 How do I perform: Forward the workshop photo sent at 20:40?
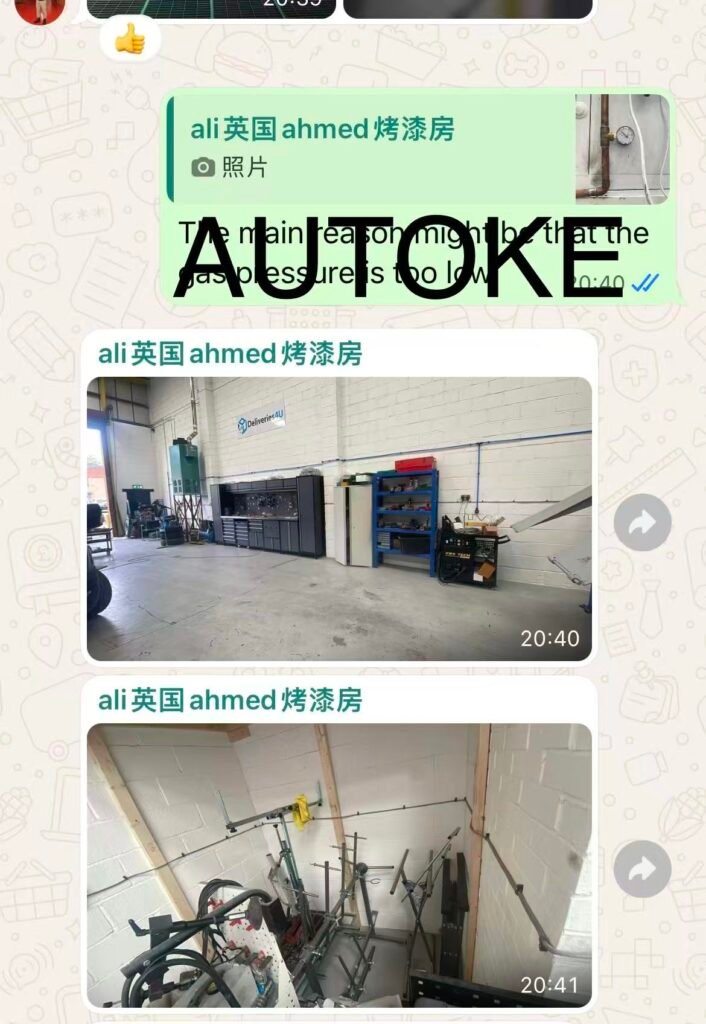tap(642, 522)
